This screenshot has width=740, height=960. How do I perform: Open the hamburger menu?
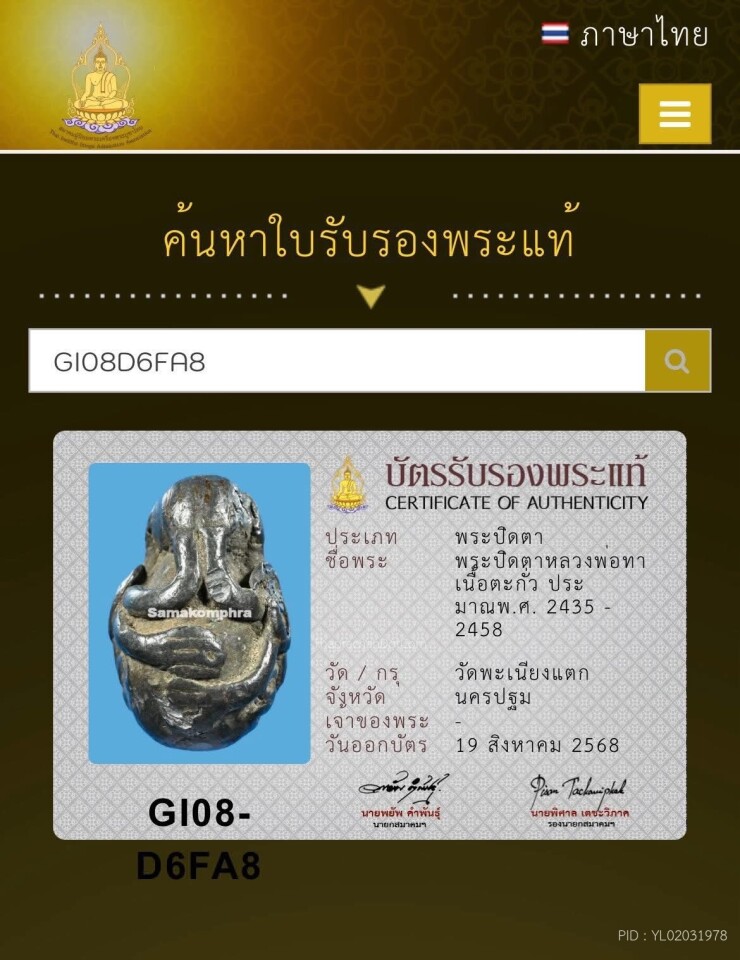675,114
